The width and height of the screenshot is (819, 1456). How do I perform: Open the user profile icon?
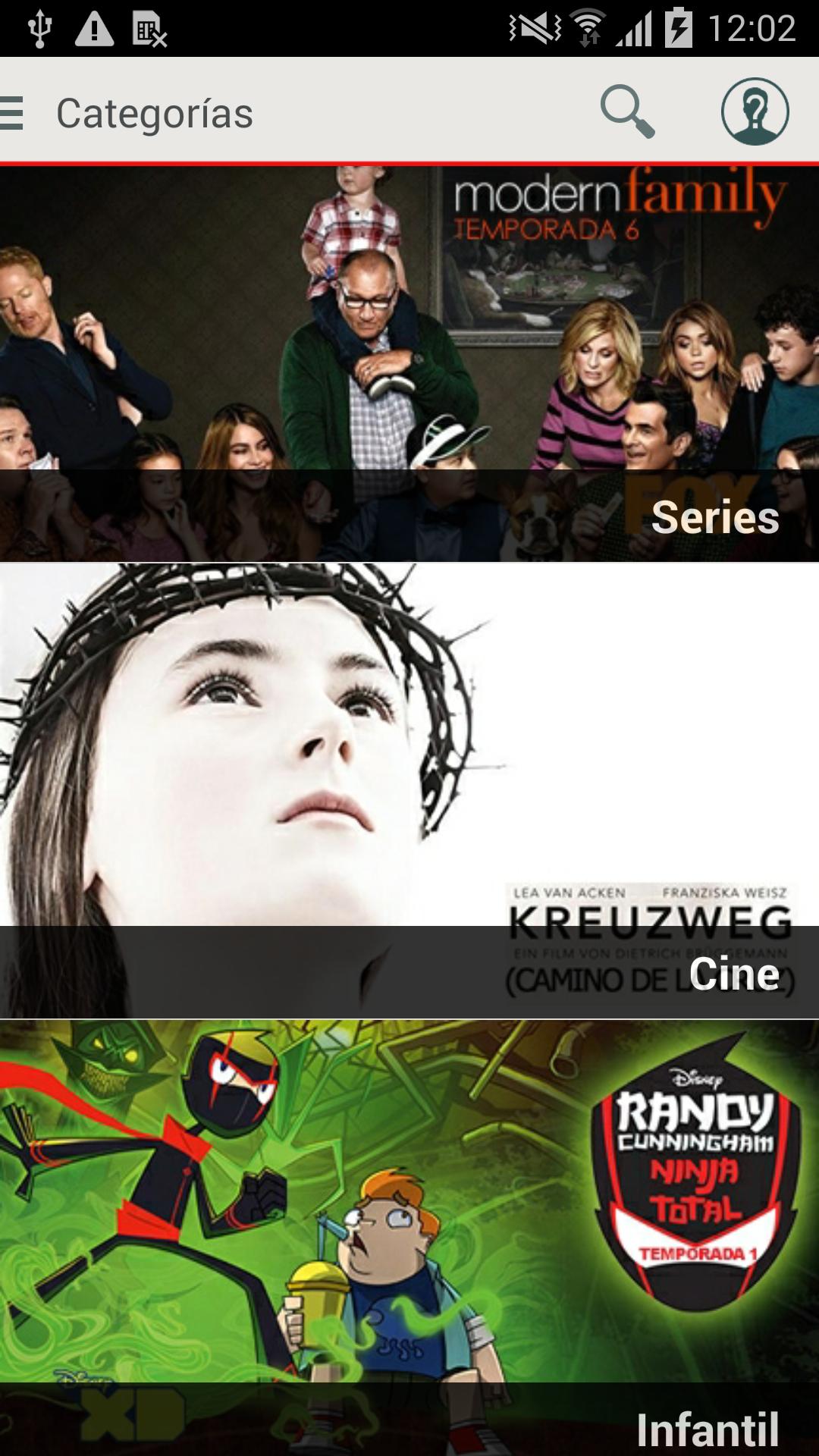[755, 112]
